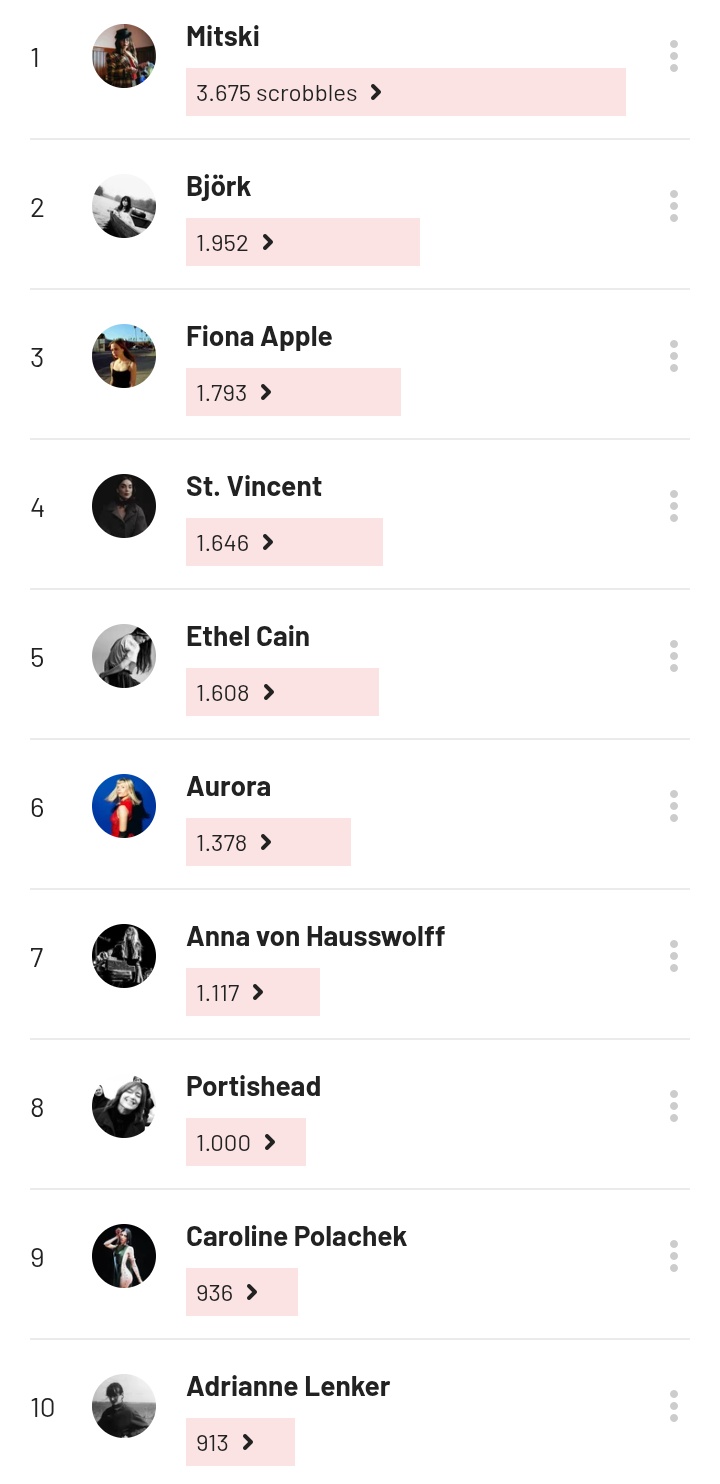The height and width of the screenshot is (1484, 720).
Task: View Adrianne Lenker's 913 scrobbles
Action: coord(240,1442)
